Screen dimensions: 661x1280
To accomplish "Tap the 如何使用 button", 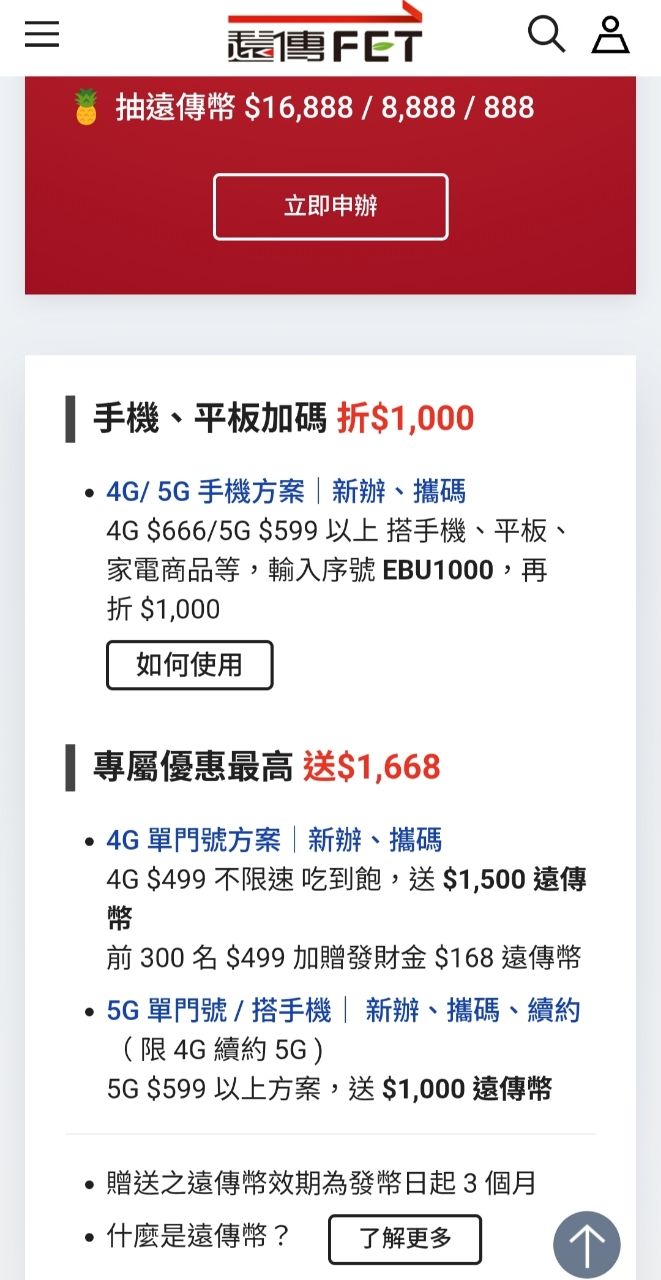I will pyautogui.click(x=189, y=665).
